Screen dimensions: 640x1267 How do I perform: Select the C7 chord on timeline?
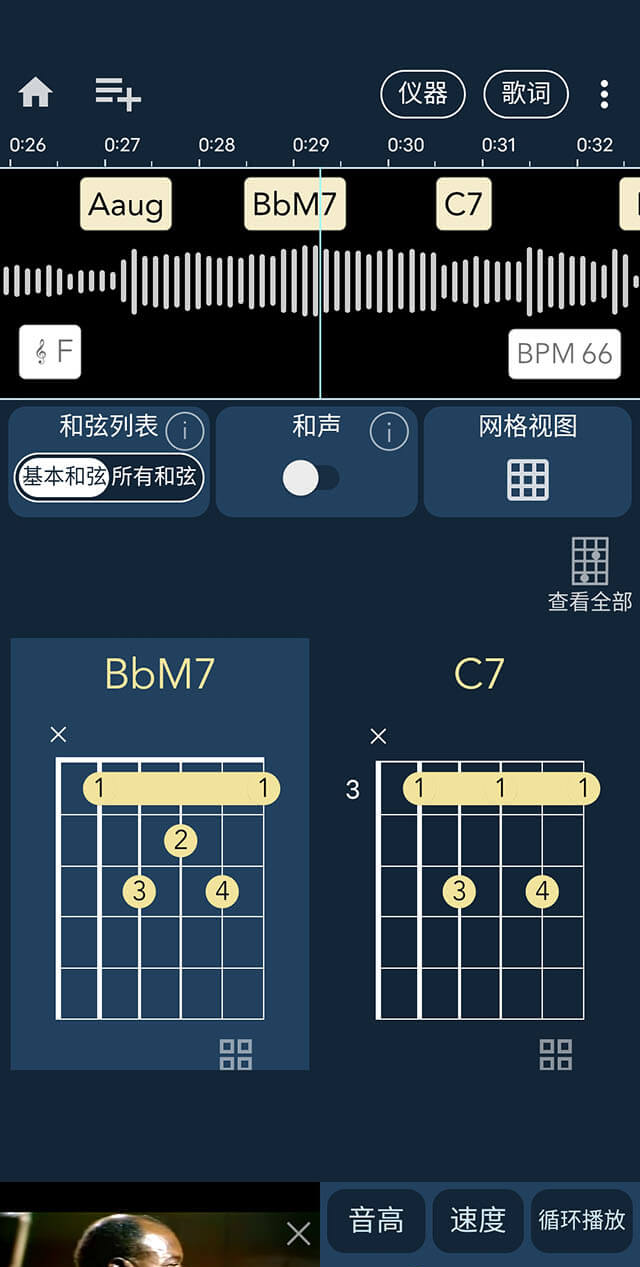pos(463,205)
